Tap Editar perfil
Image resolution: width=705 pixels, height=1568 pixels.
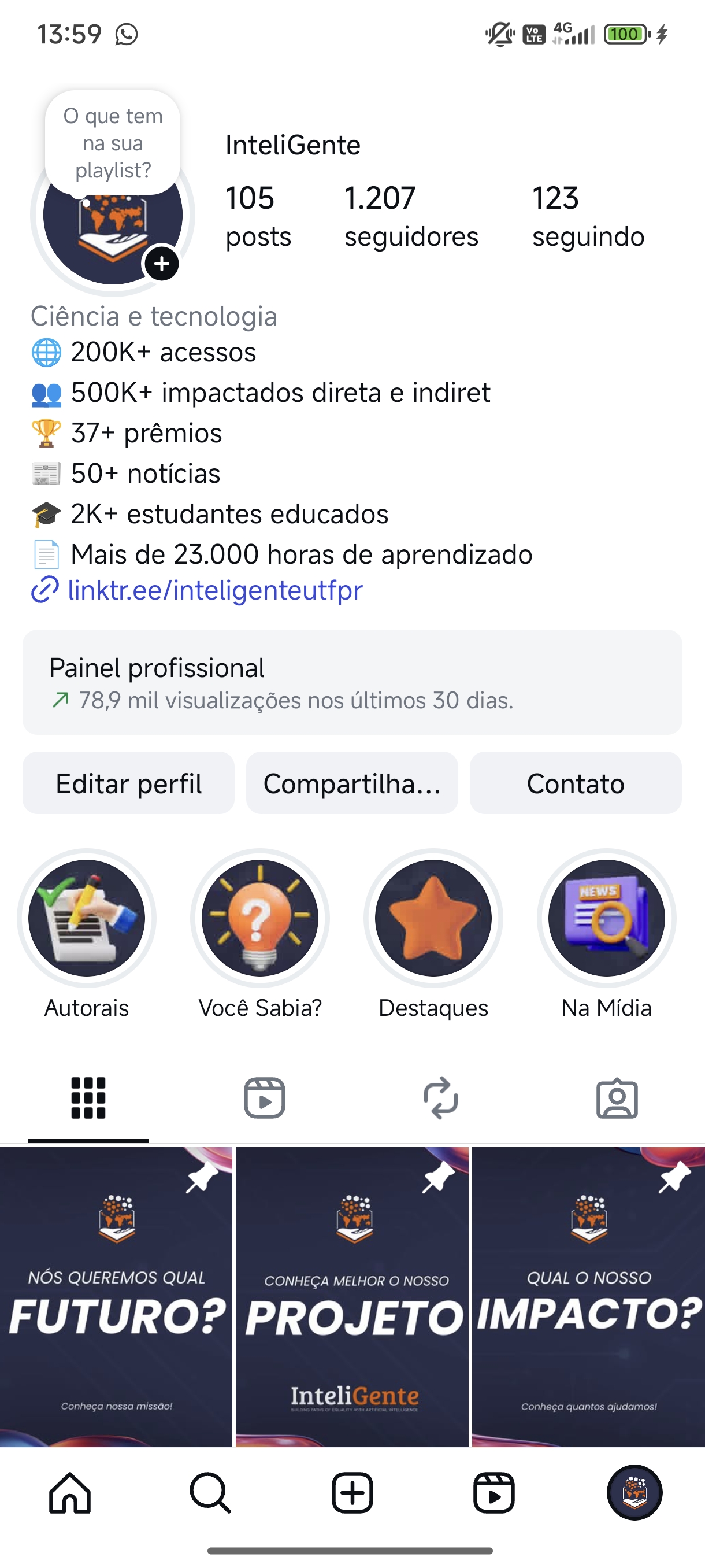(x=128, y=783)
